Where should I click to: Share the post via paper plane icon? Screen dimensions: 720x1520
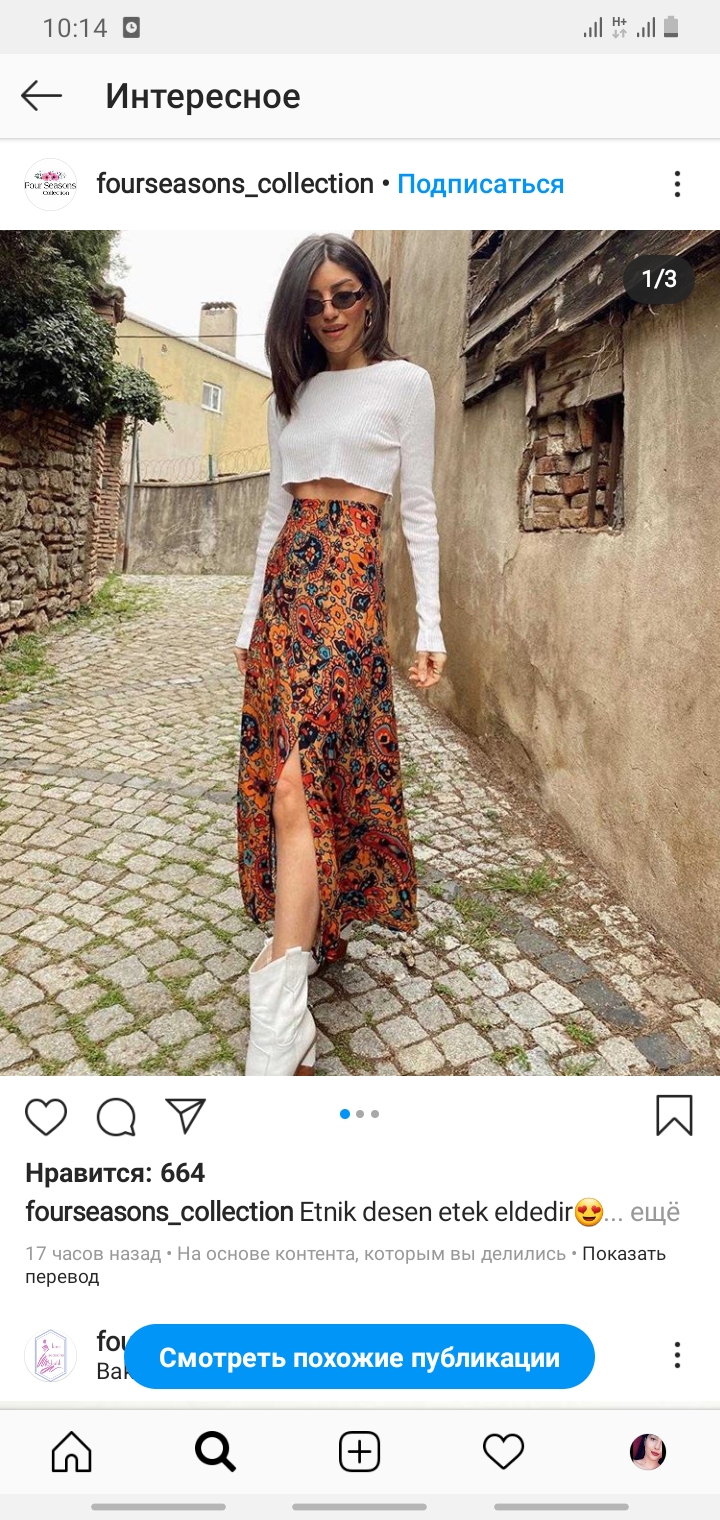[186, 1116]
